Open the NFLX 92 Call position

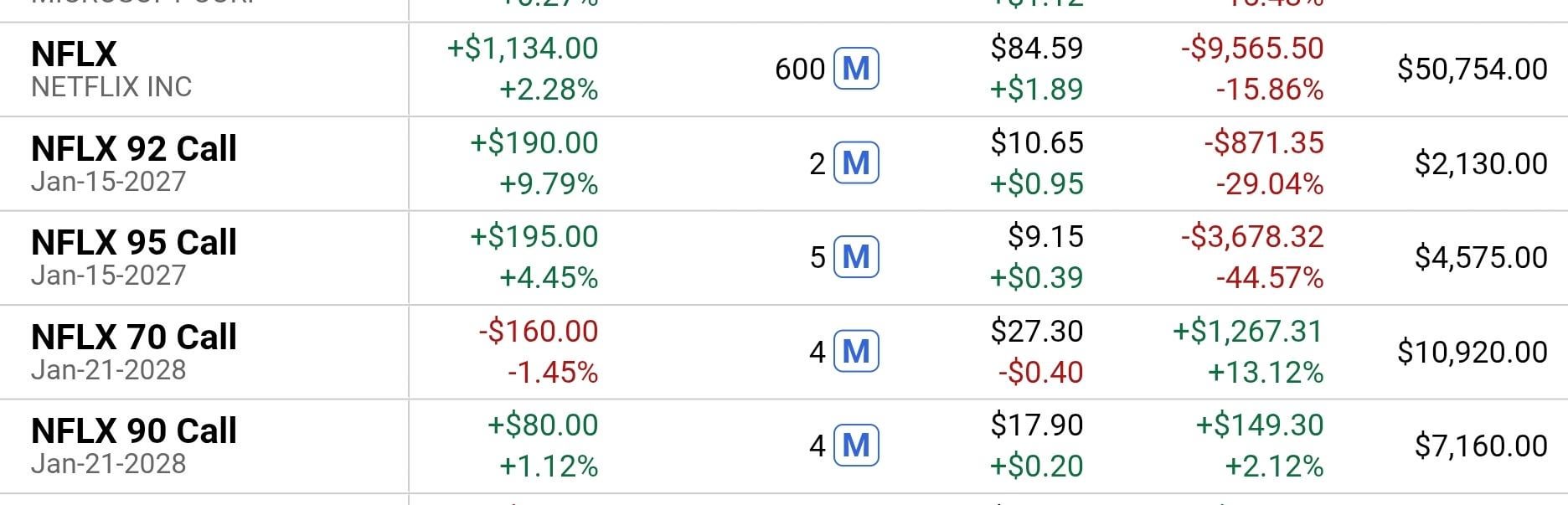pyautogui.click(x=134, y=163)
